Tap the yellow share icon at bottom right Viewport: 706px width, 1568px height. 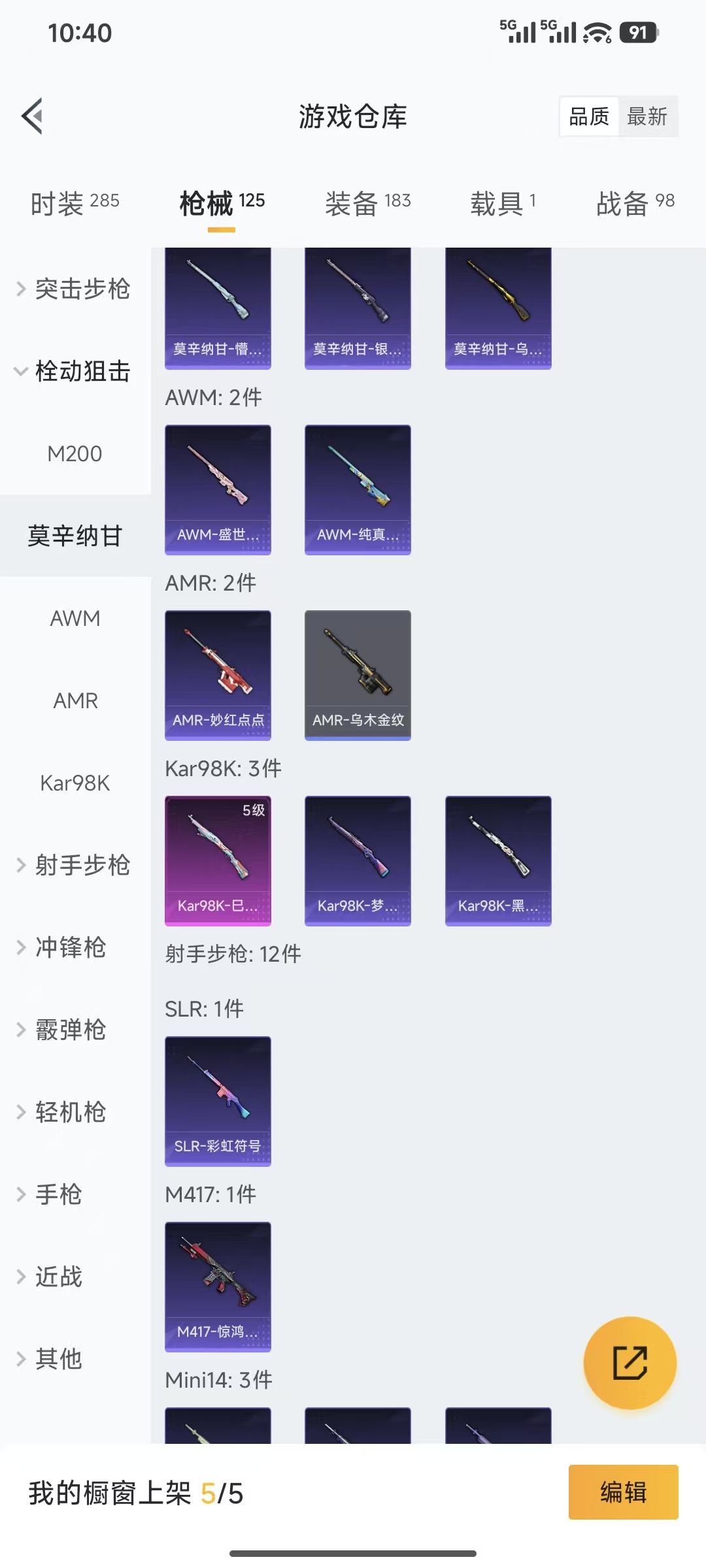pyautogui.click(x=630, y=1365)
